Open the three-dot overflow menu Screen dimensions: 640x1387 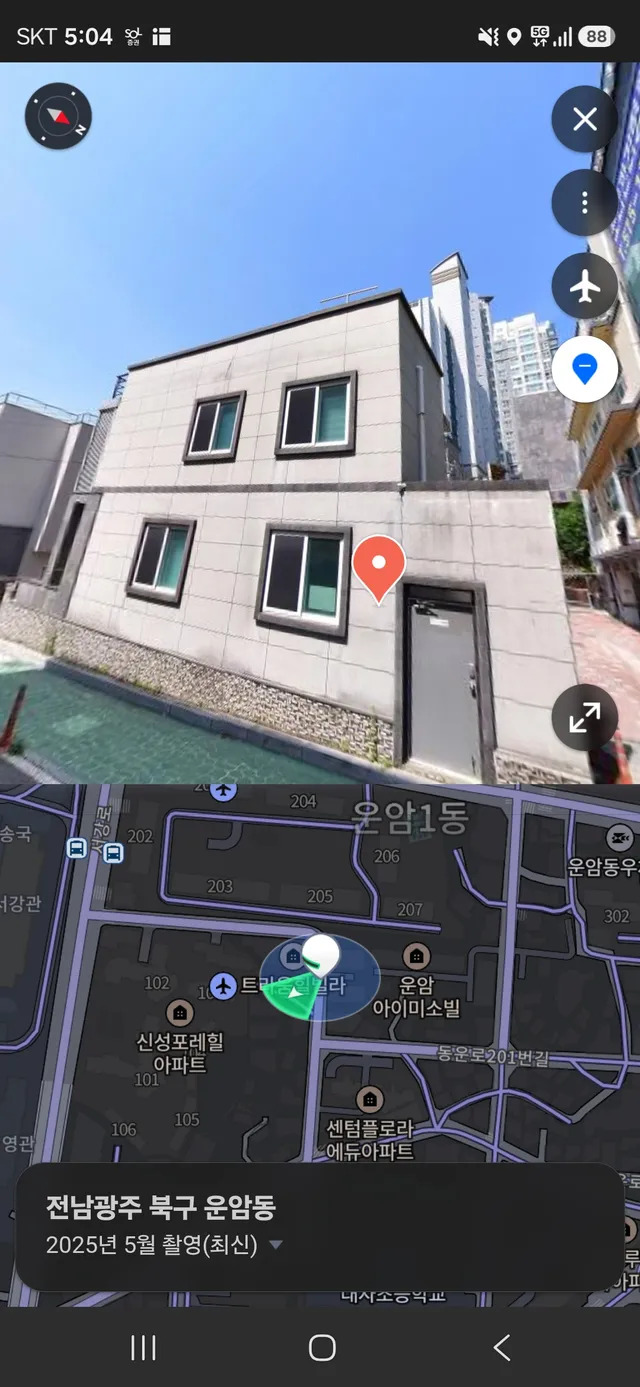point(585,203)
